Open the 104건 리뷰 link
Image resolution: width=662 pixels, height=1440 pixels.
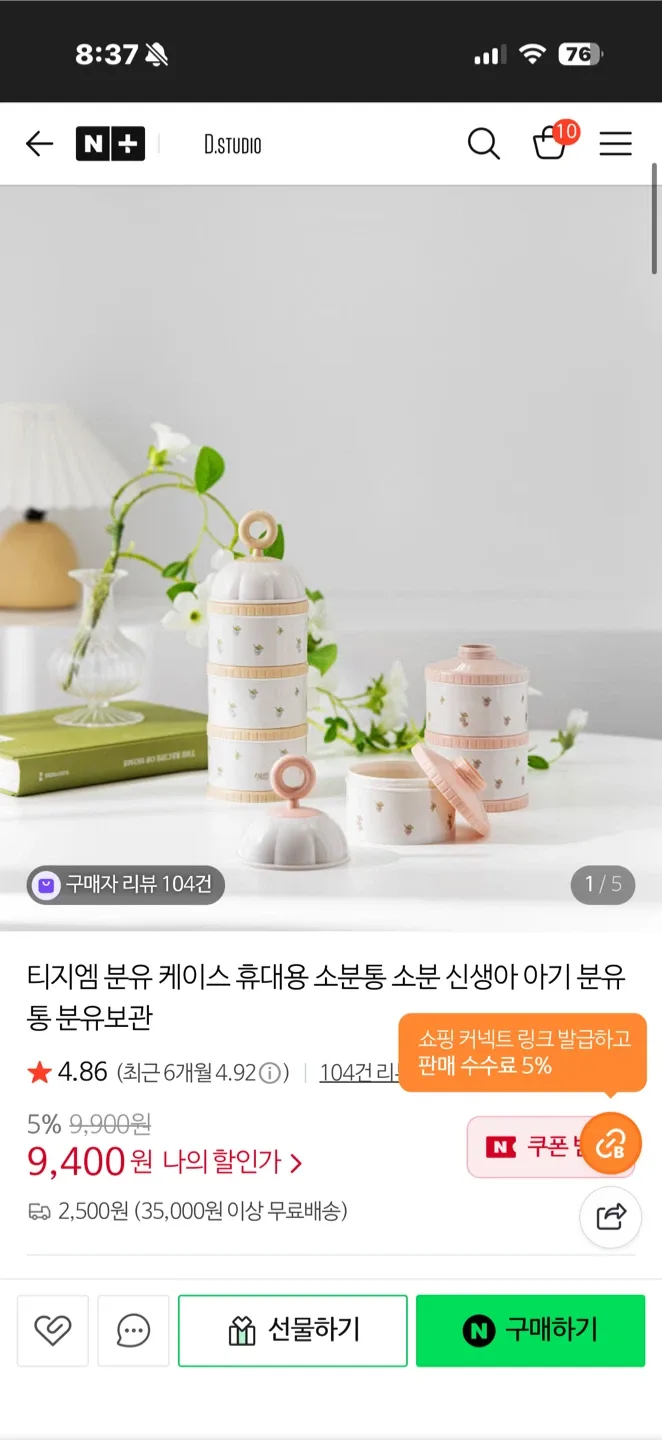(x=356, y=1073)
